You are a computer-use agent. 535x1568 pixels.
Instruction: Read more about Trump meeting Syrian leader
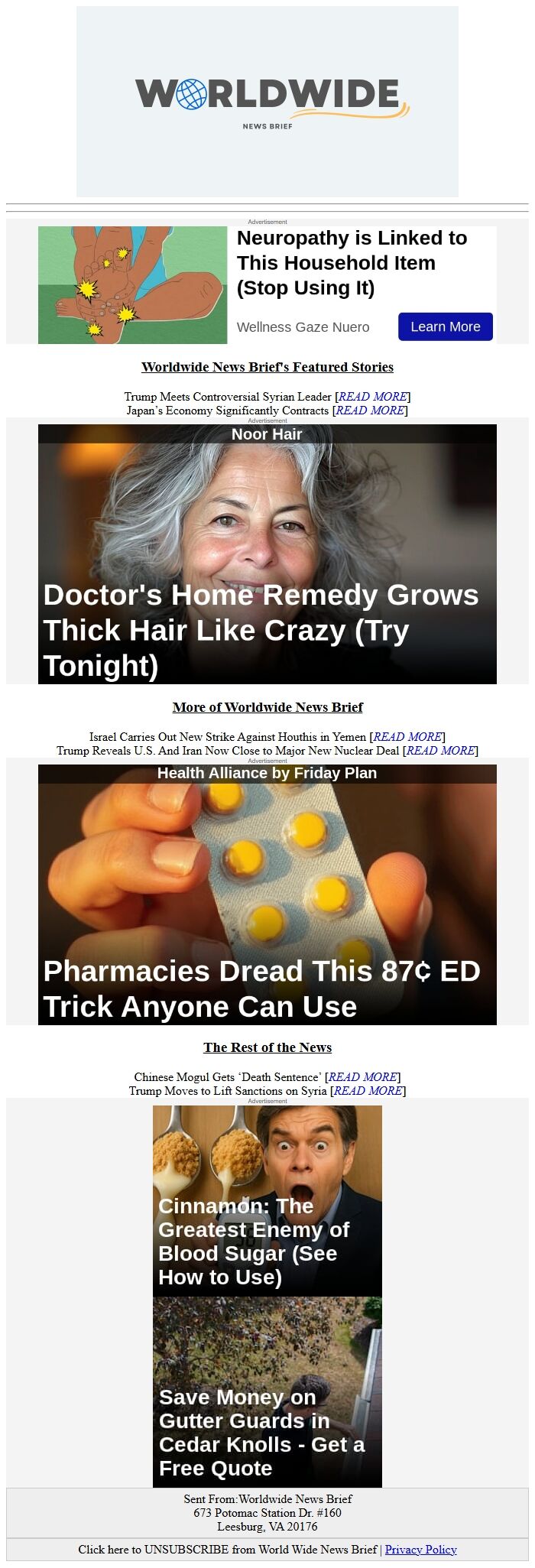tap(374, 397)
